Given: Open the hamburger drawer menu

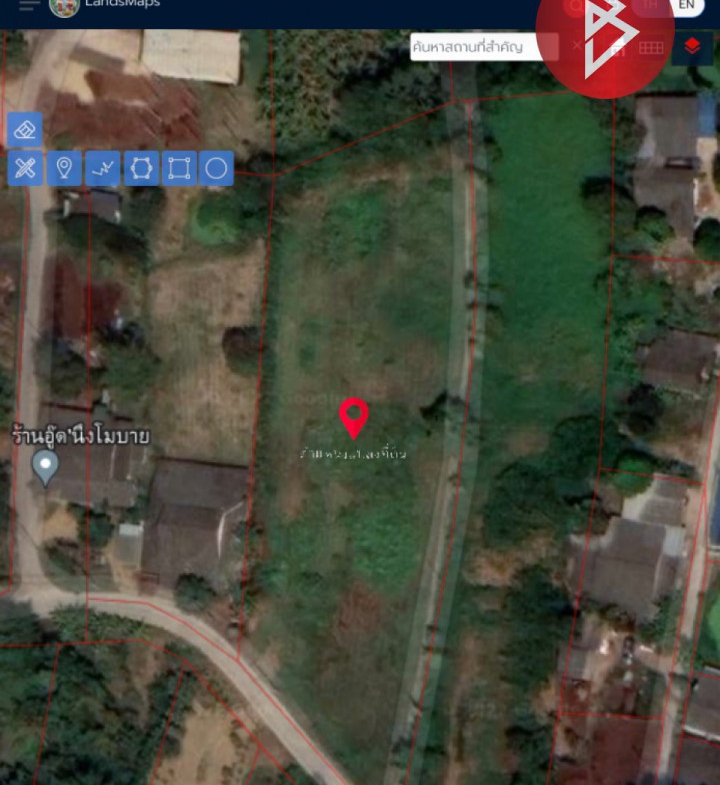Looking at the screenshot, I should (x=29, y=5).
